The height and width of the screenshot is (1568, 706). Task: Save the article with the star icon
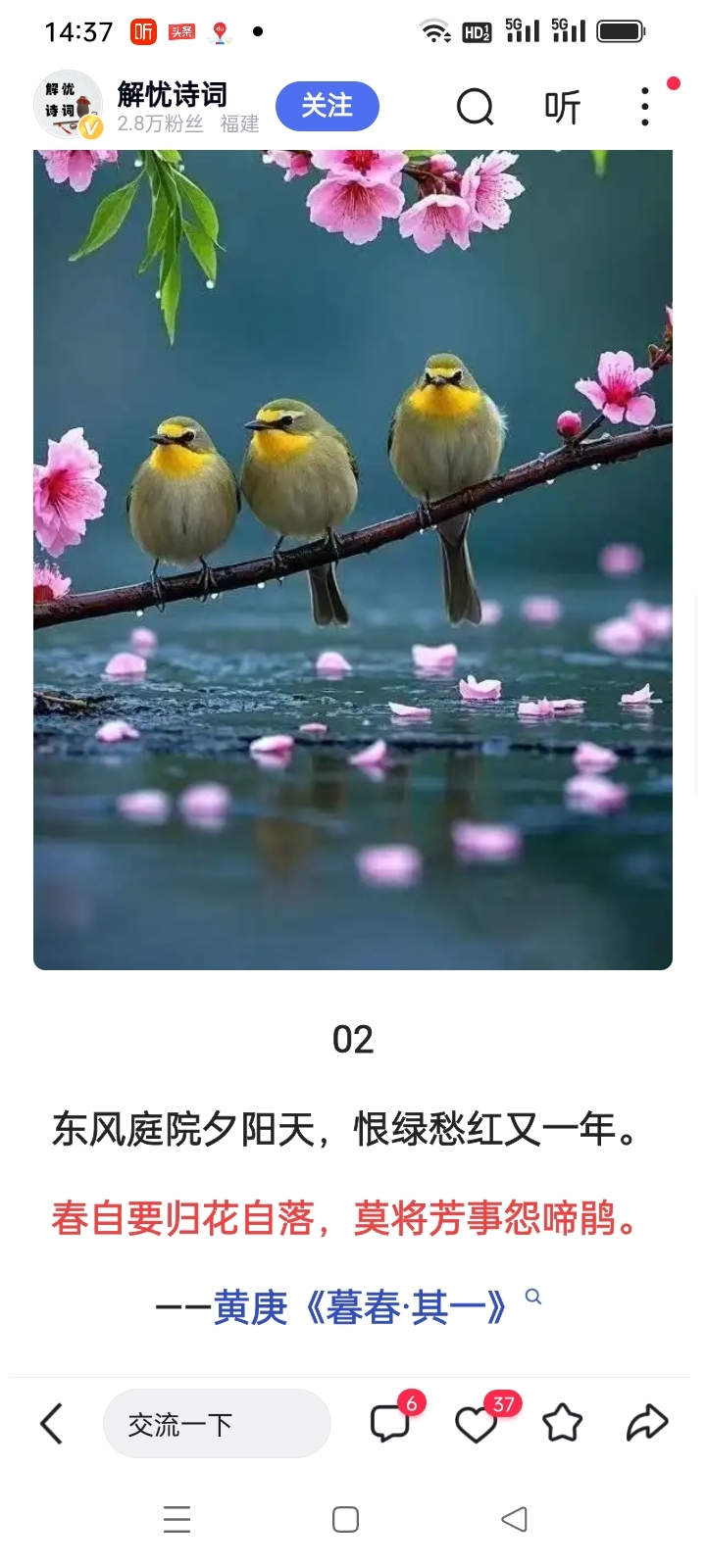[x=562, y=1423]
